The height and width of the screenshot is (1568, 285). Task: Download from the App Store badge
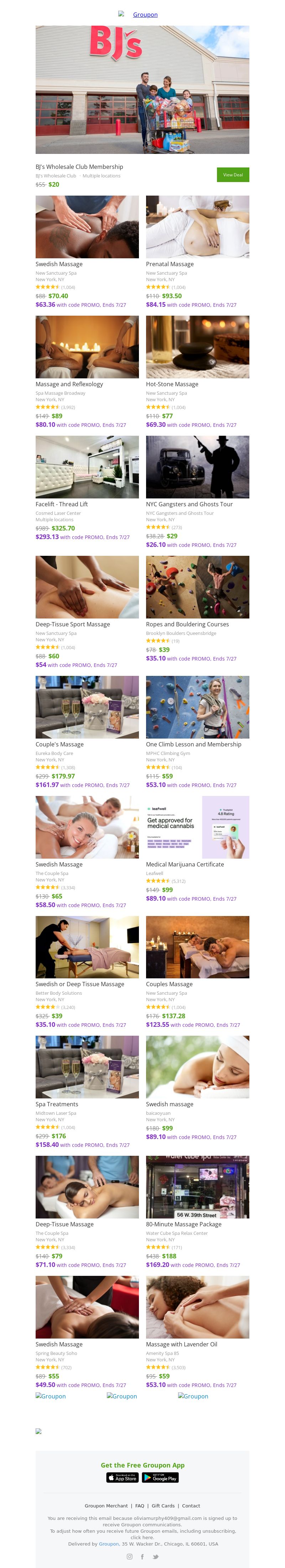point(123,1478)
